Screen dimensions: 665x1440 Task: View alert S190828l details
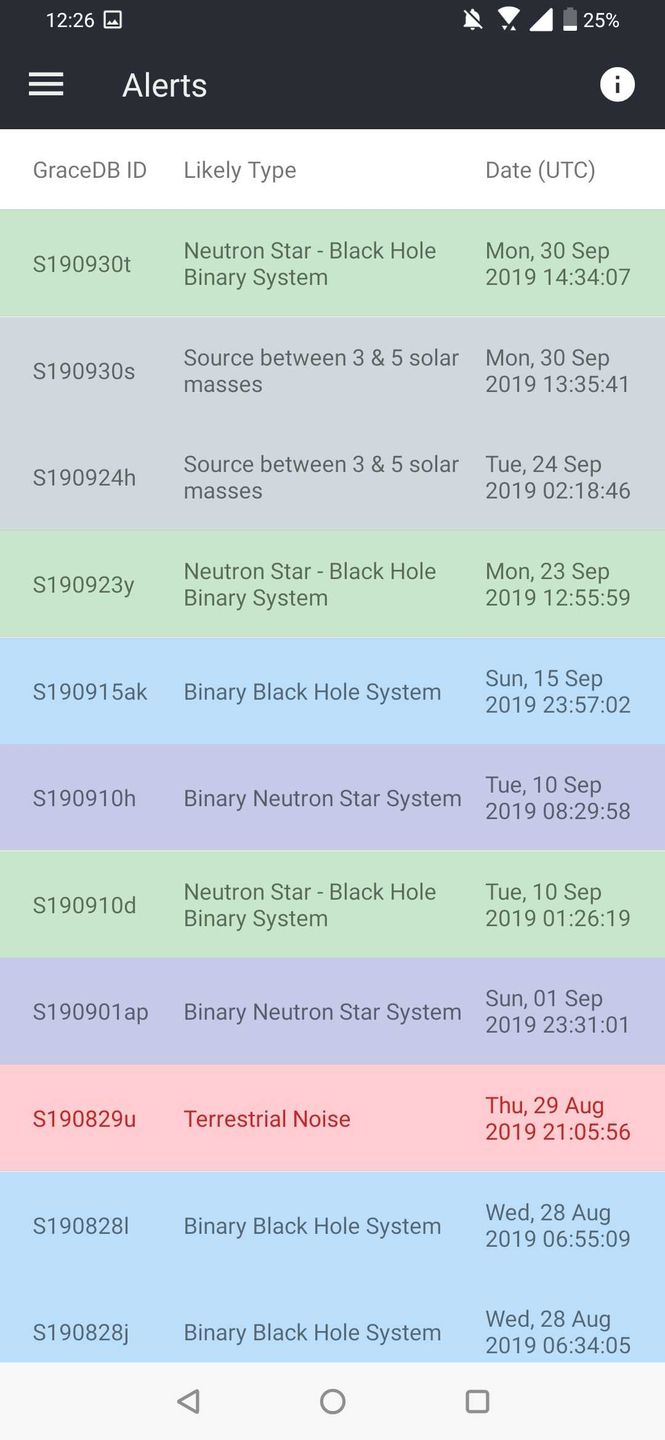pyautogui.click(x=332, y=1226)
